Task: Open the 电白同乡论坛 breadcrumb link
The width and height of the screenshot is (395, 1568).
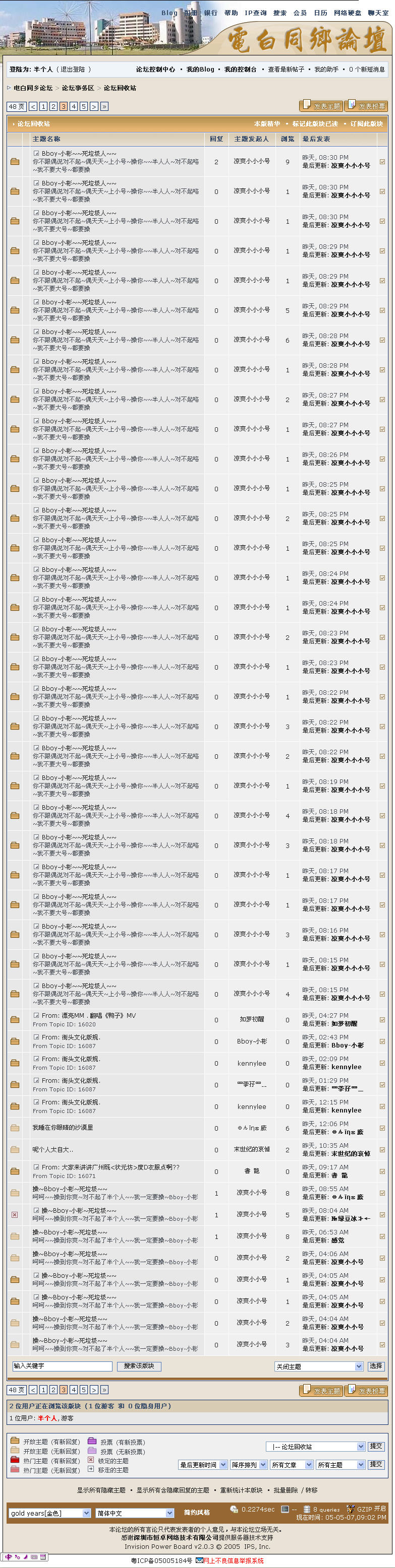Action: click(x=33, y=88)
